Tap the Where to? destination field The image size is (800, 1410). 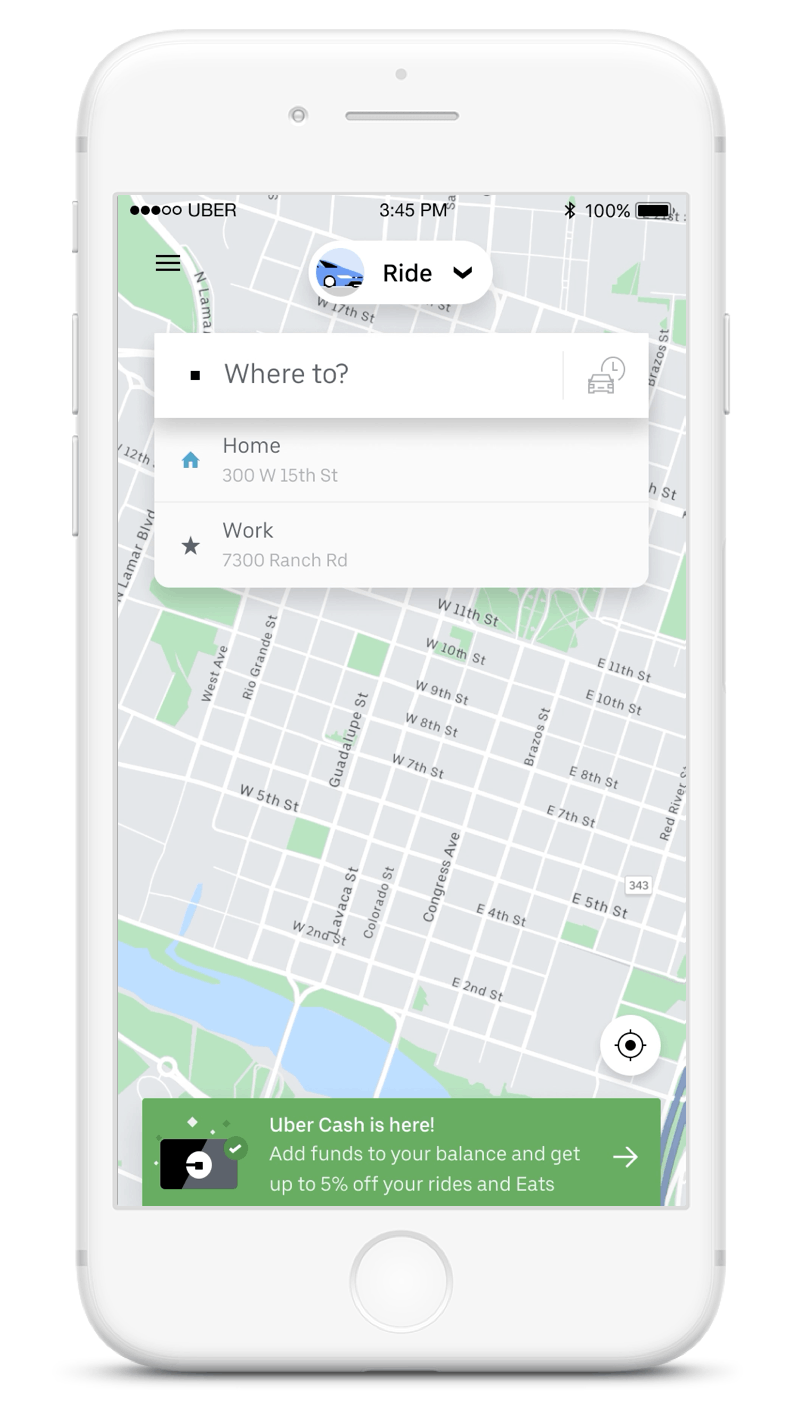point(360,374)
